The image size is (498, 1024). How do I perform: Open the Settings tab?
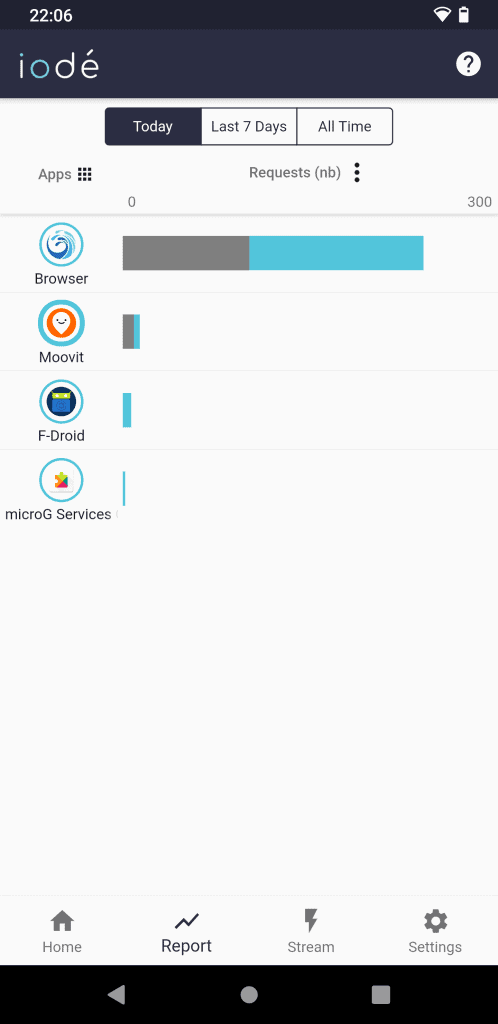(435, 931)
